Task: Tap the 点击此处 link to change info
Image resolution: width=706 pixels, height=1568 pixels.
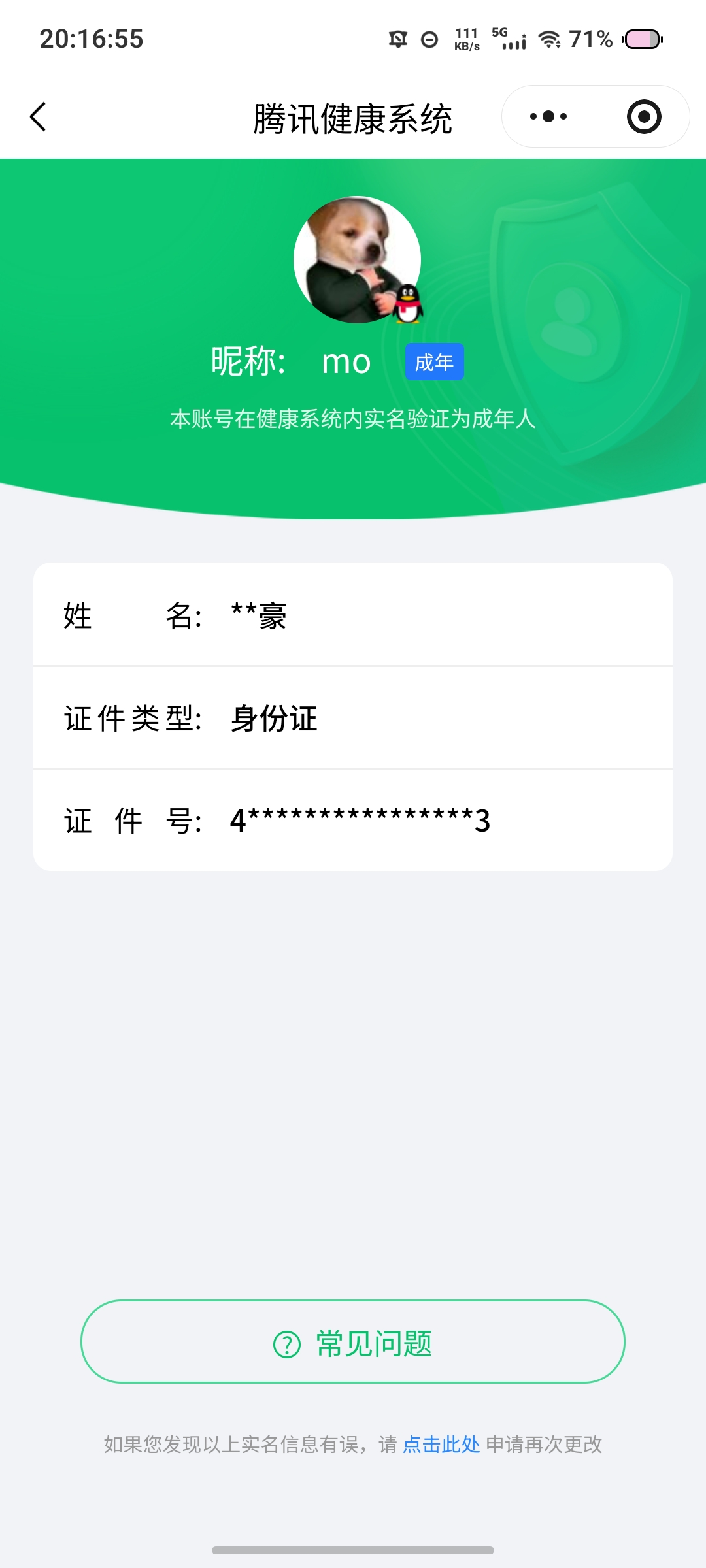Action: [441, 1444]
